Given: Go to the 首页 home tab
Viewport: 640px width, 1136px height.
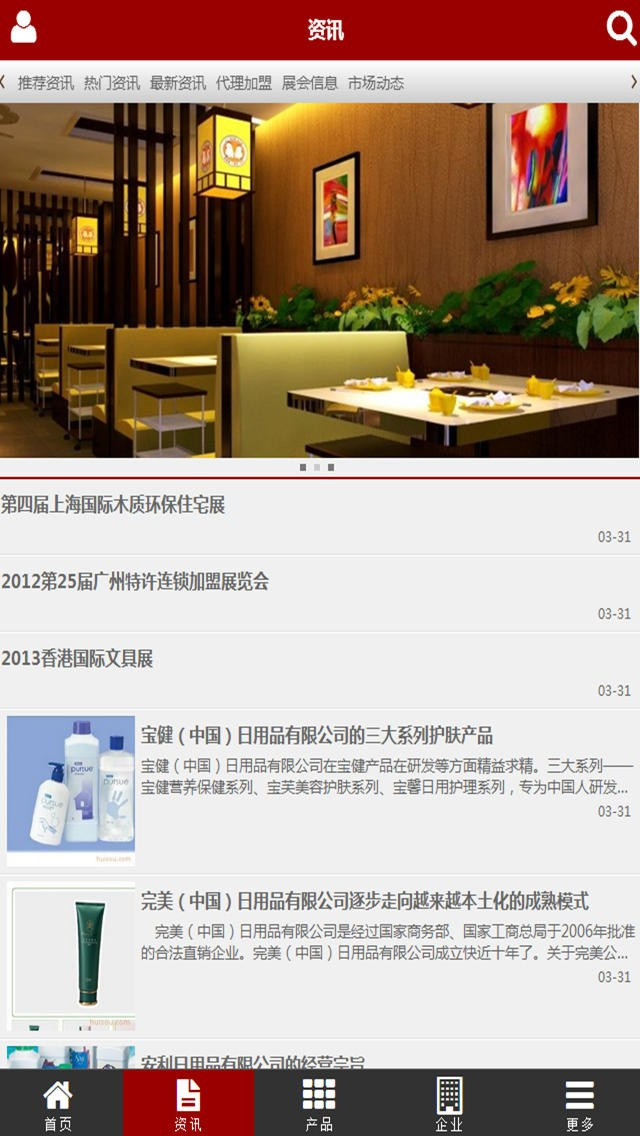Looking at the screenshot, I should 58,1103.
